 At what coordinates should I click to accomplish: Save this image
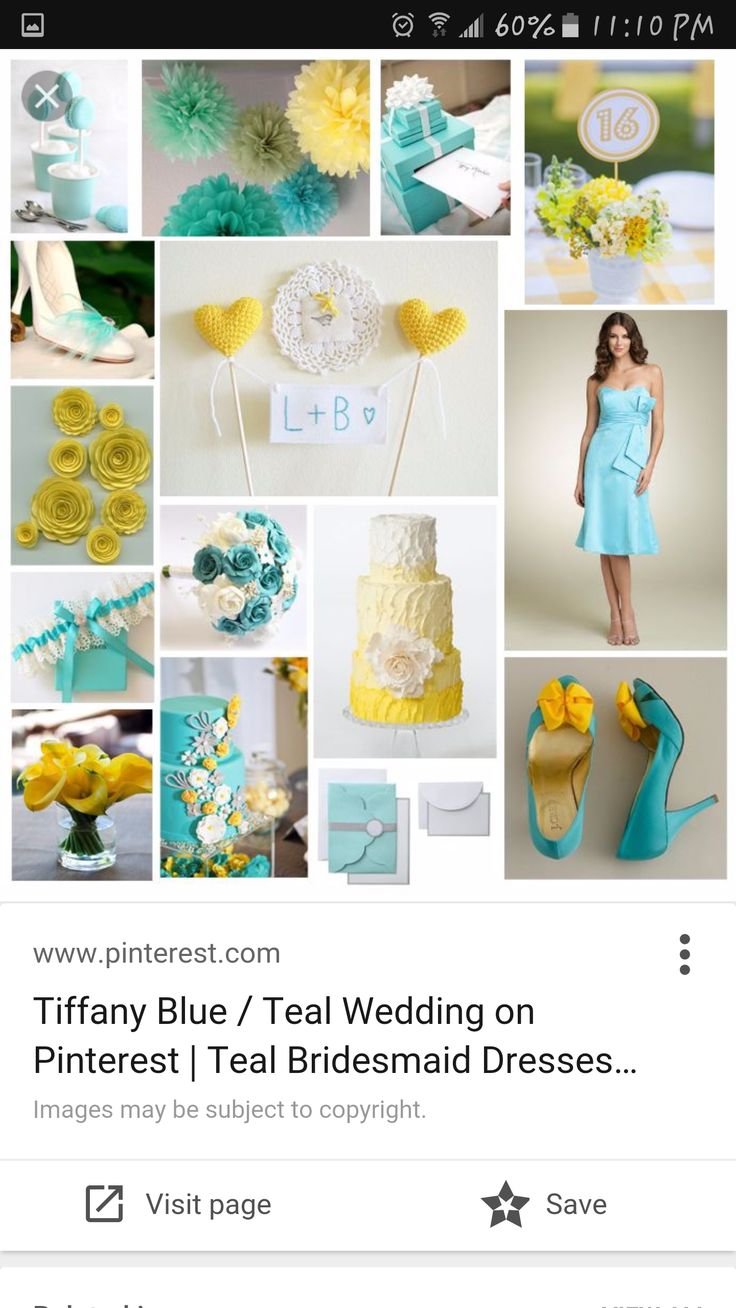pos(545,1204)
